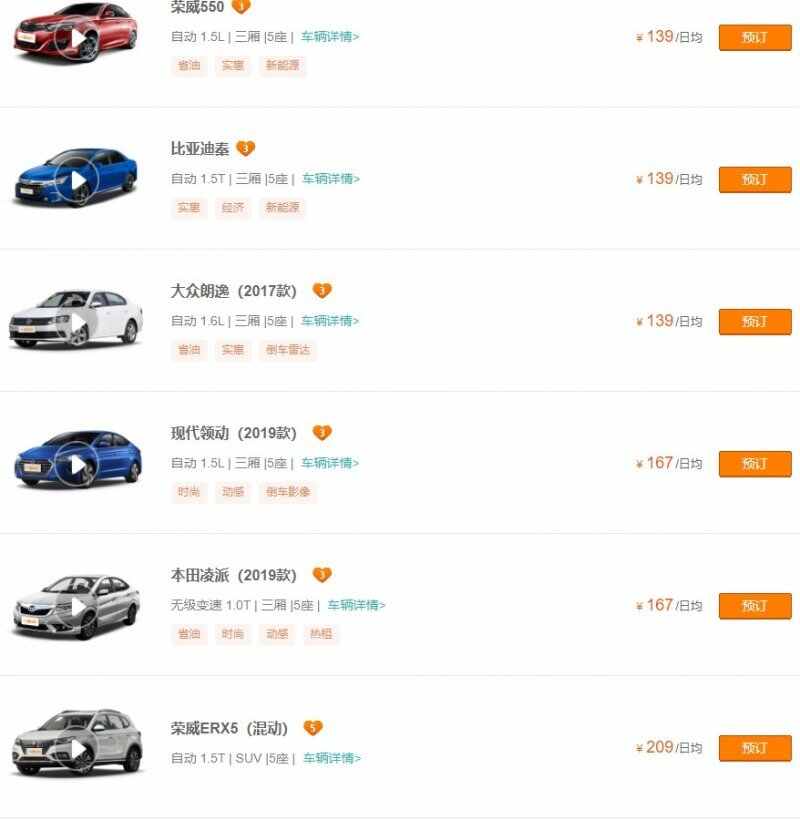
Task: View 车辆详情 of 比亚迪秦
Action: pyautogui.click(x=331, y=179)
